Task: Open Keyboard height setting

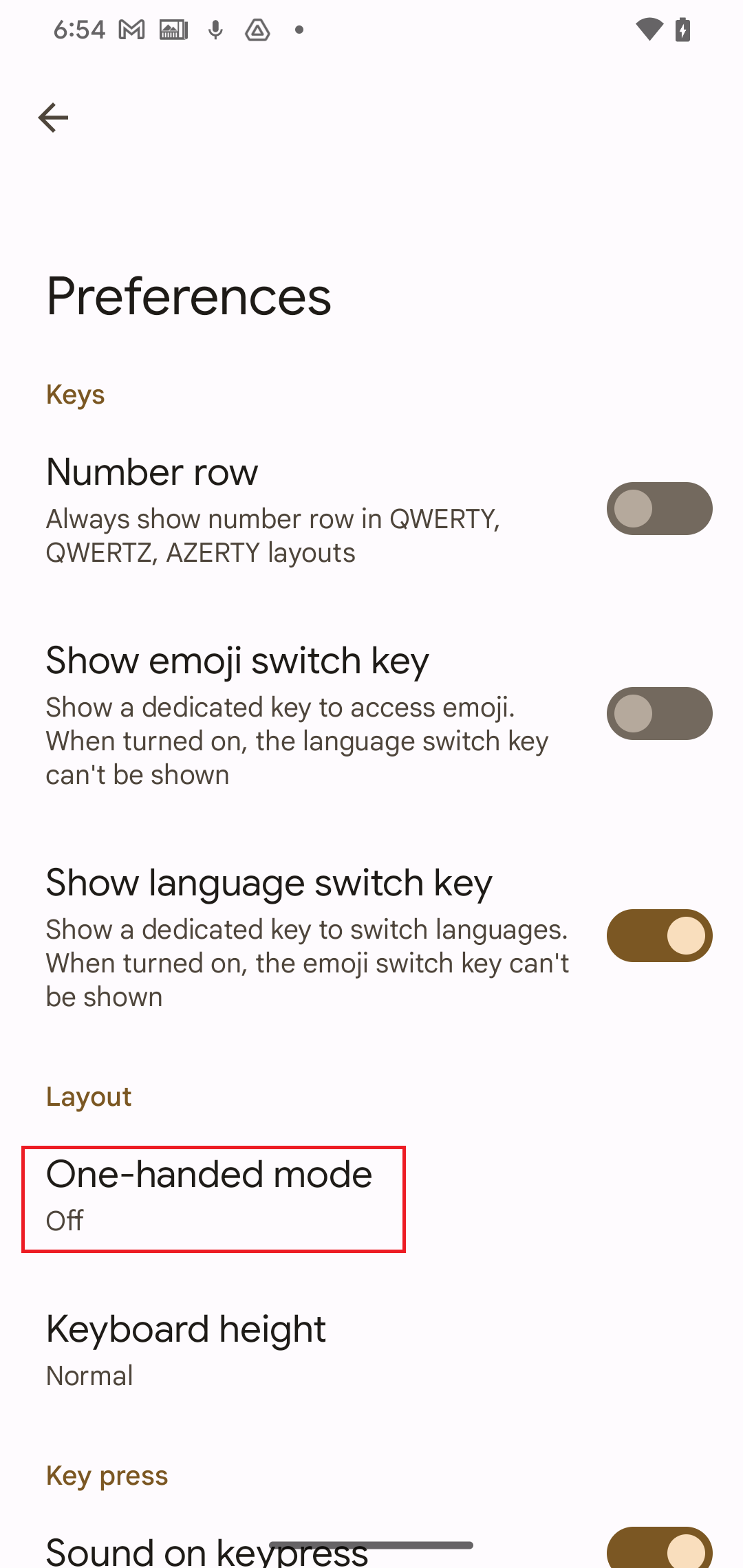Action: pyautogui.click(x=371, y=1351)
